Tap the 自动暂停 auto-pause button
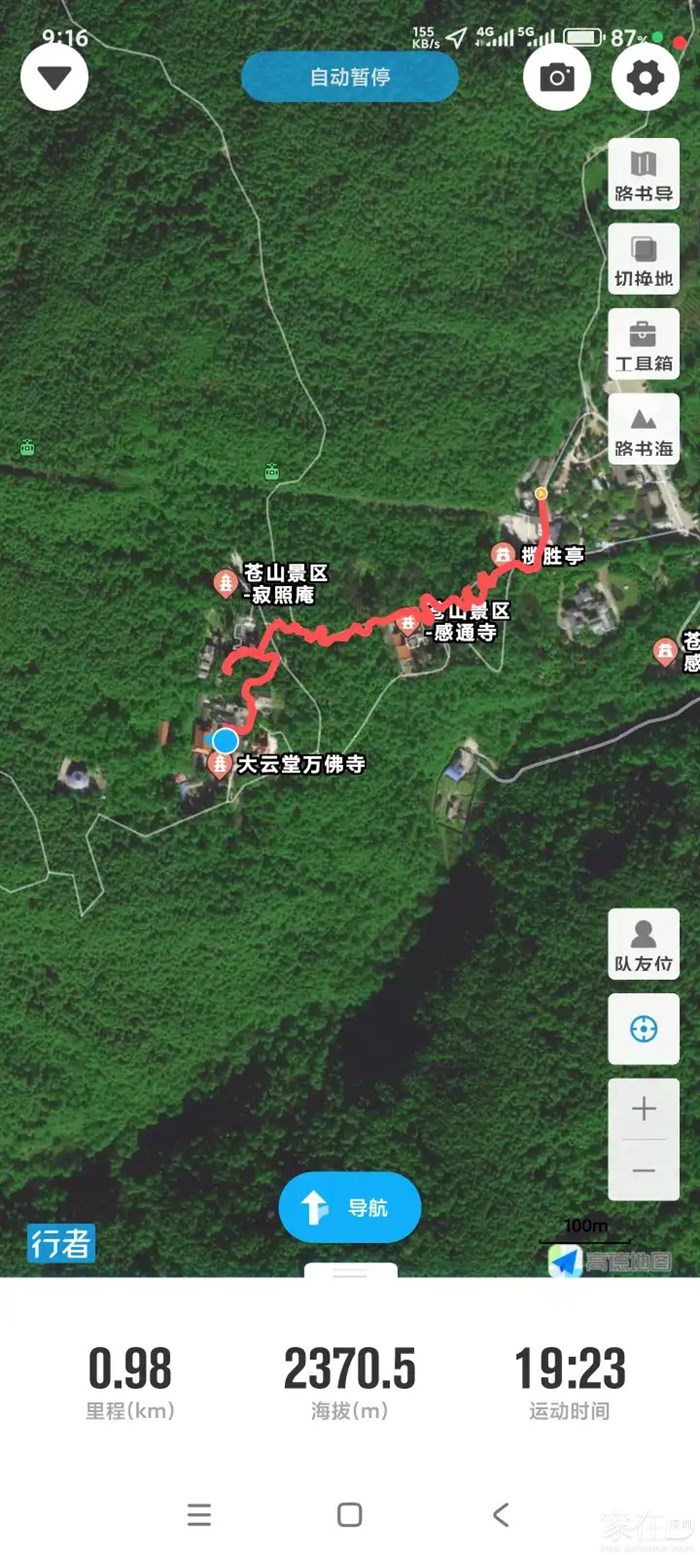The width and height of the screenshot is (700, 1555). coord(350,77)
